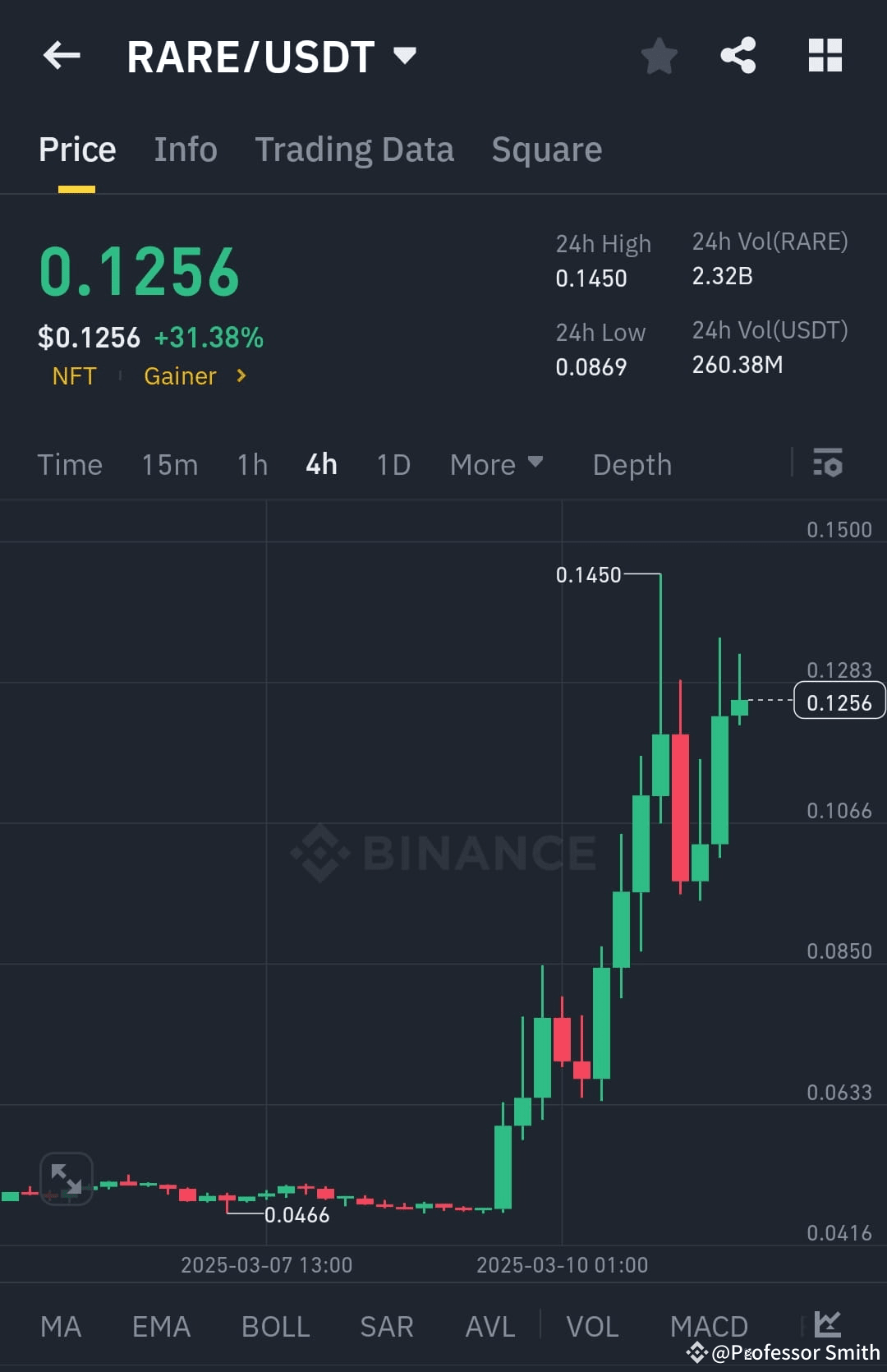Tap the current price label 0.1256
This screenshot has width=887, height=1372.
[839, 701]
